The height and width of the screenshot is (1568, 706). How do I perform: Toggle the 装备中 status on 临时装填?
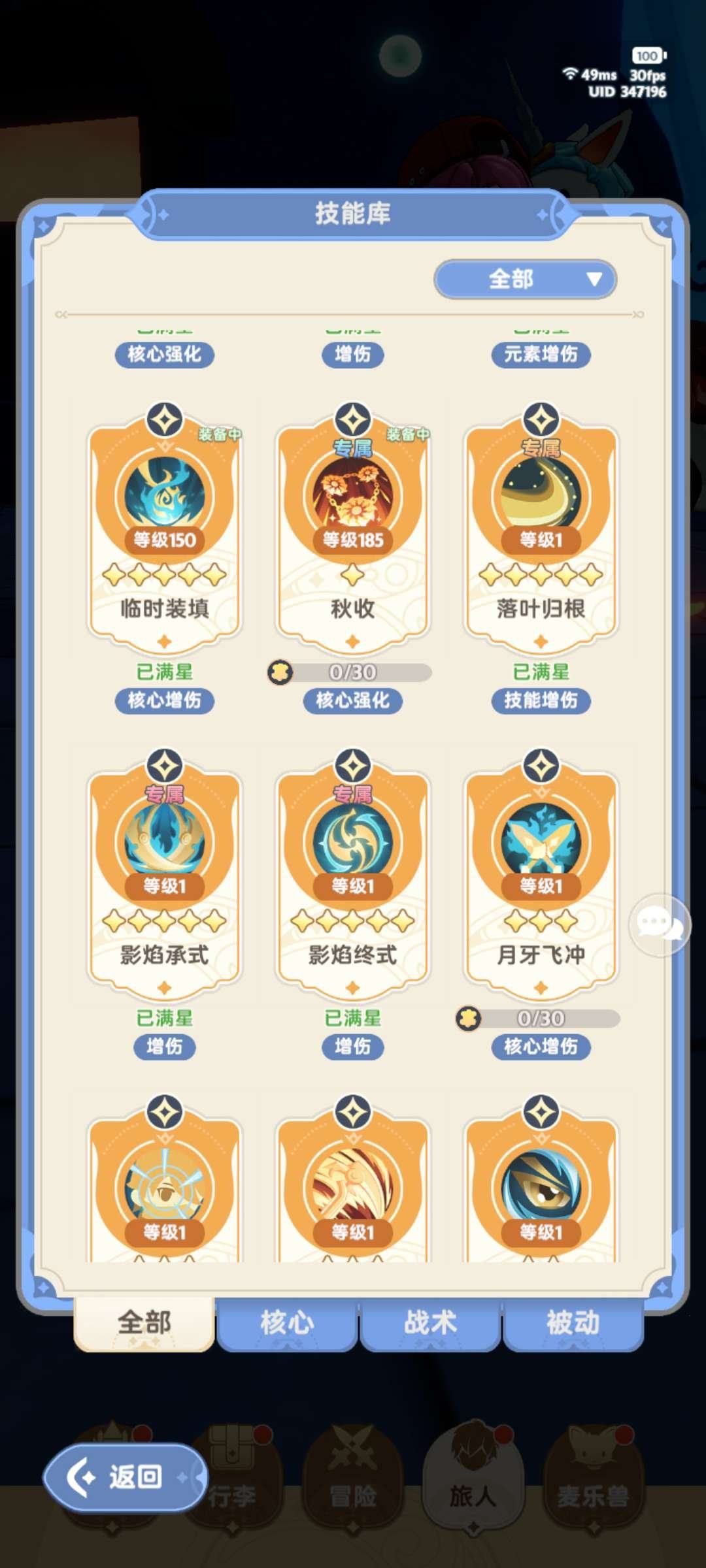pos(218,433)
